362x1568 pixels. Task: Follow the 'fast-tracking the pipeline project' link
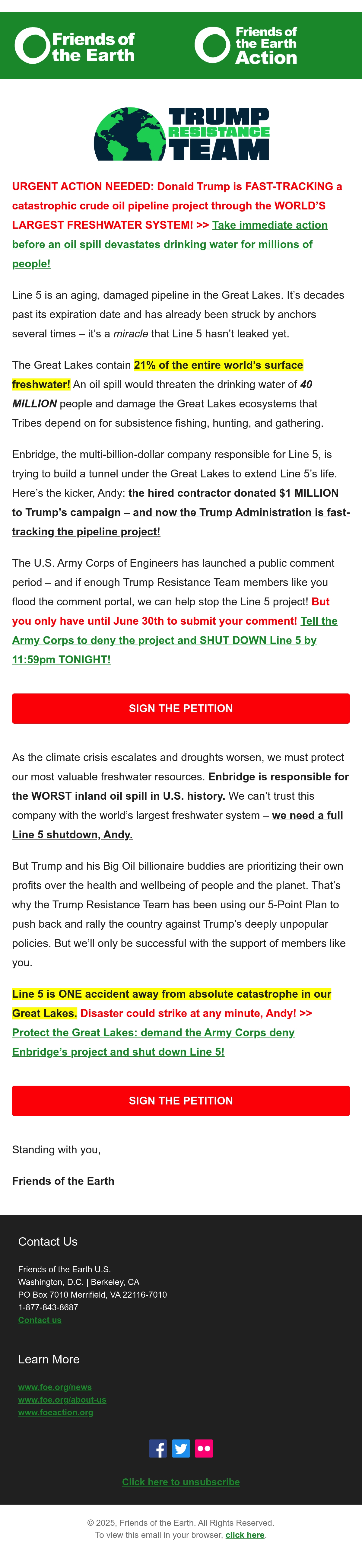[181, 522]
